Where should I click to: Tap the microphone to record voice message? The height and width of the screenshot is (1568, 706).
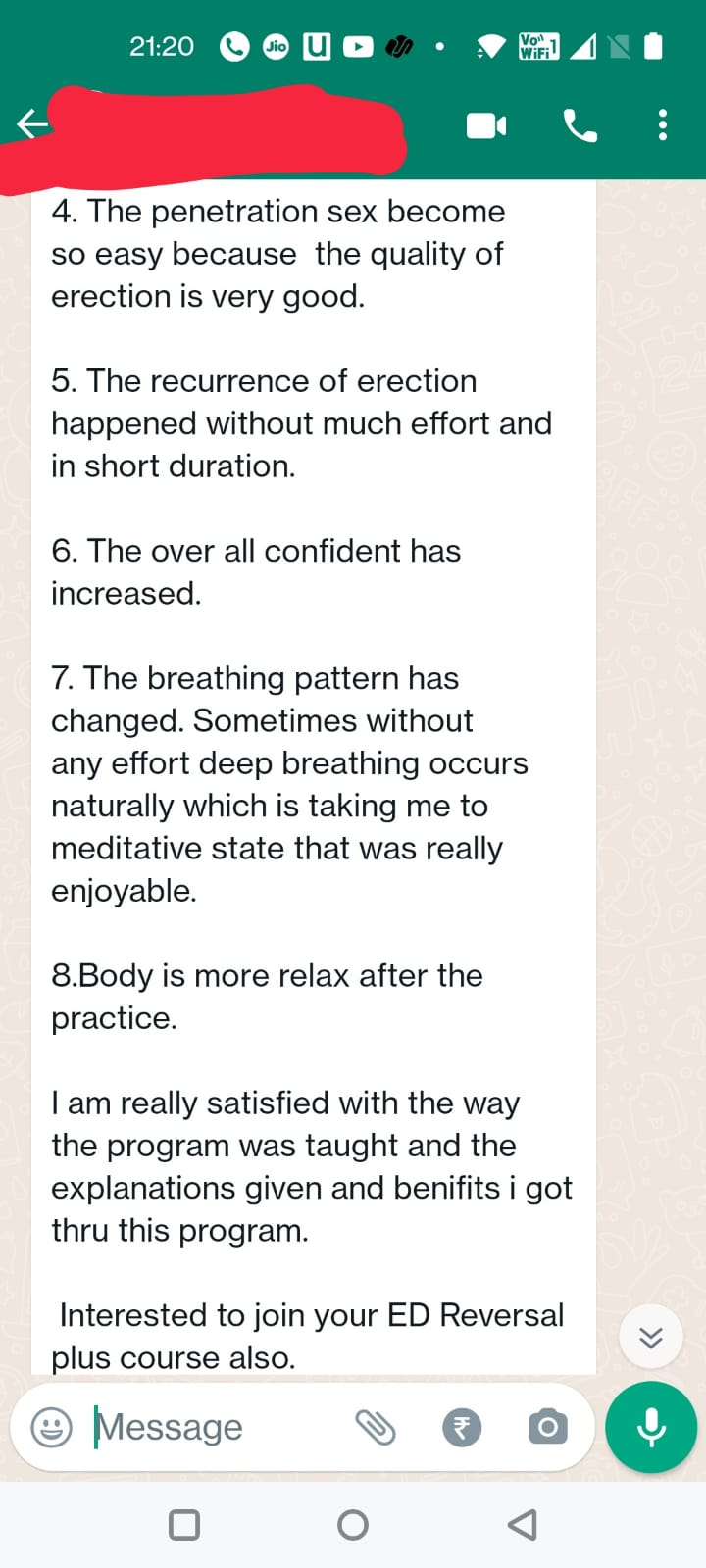(x=651, y=1427)
